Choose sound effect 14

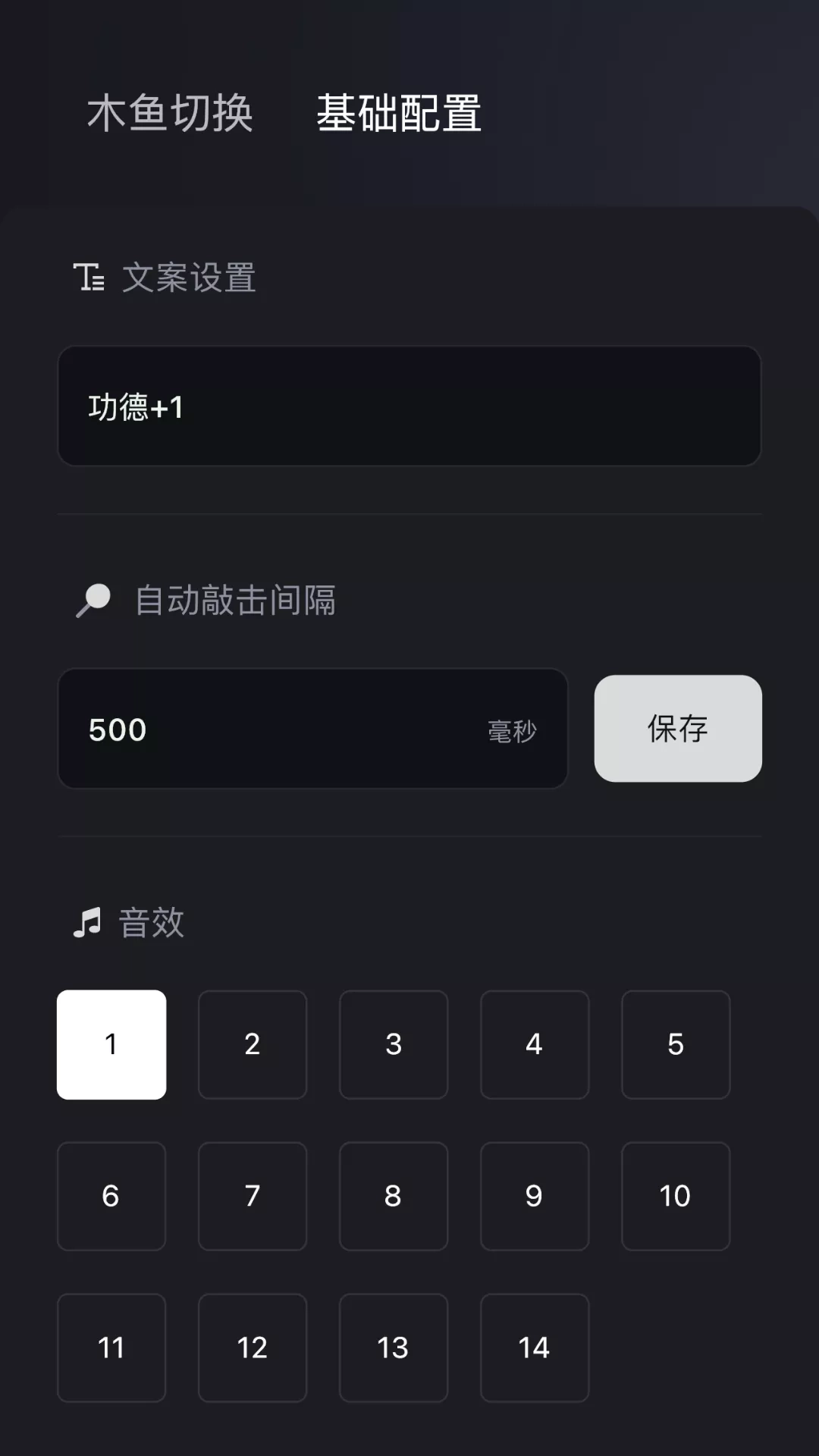tap(535, 1348)
